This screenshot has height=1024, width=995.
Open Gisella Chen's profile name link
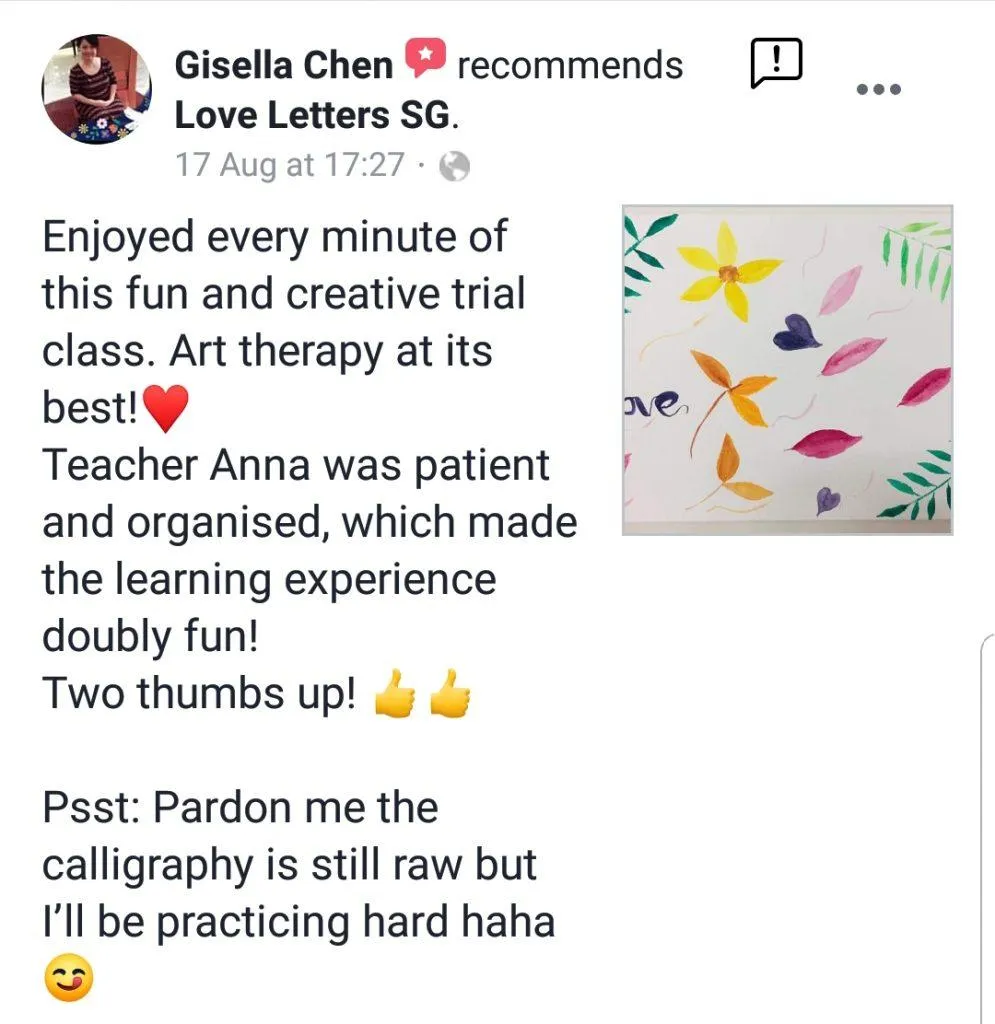coord(284,65)
